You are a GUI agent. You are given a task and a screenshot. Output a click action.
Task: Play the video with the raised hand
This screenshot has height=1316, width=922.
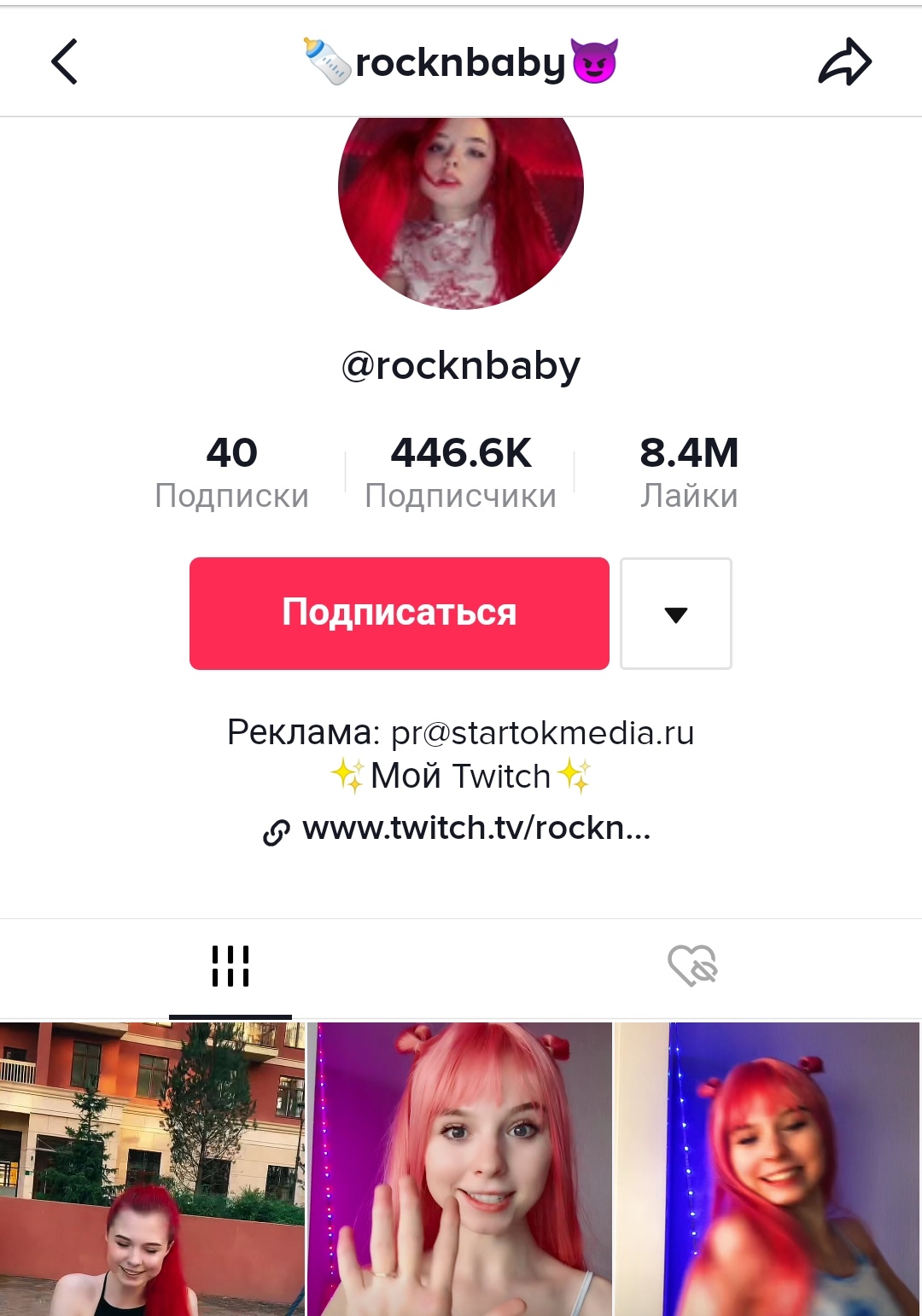click(x=460, y=1168)
